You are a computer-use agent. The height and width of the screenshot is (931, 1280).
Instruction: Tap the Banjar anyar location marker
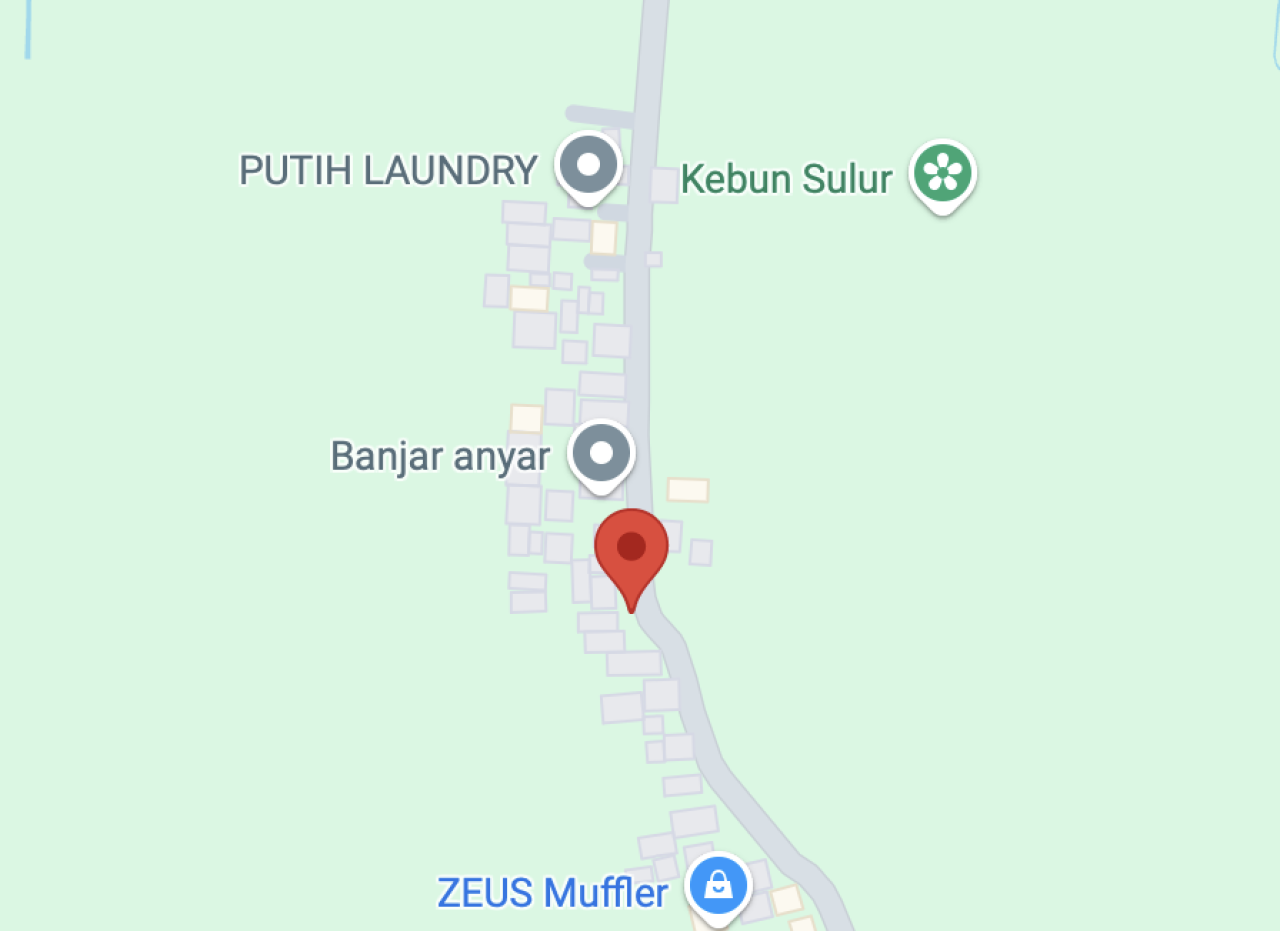click(x=601, y=454)
